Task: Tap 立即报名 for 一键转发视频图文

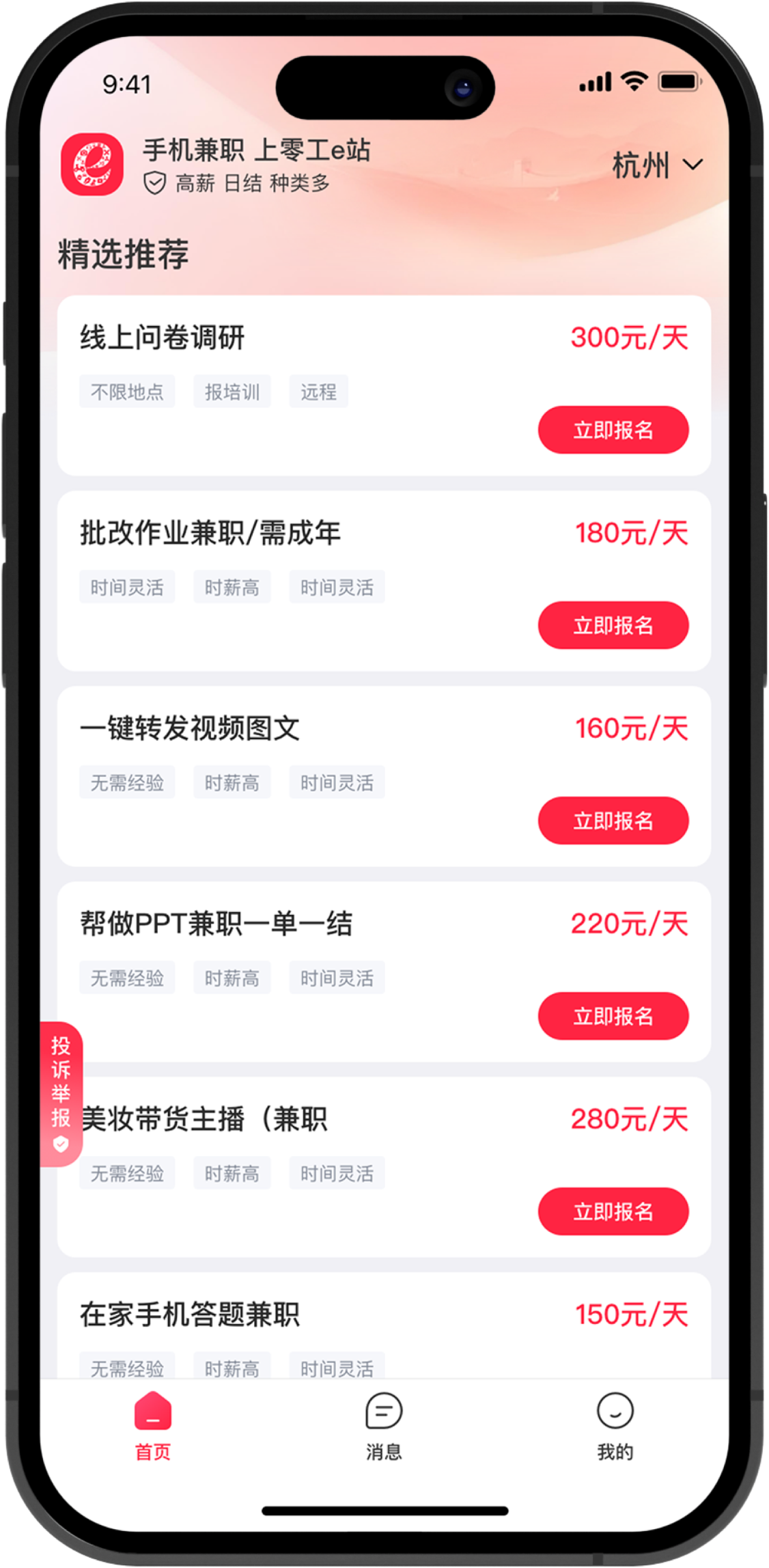Action: [x=613, y=821]
